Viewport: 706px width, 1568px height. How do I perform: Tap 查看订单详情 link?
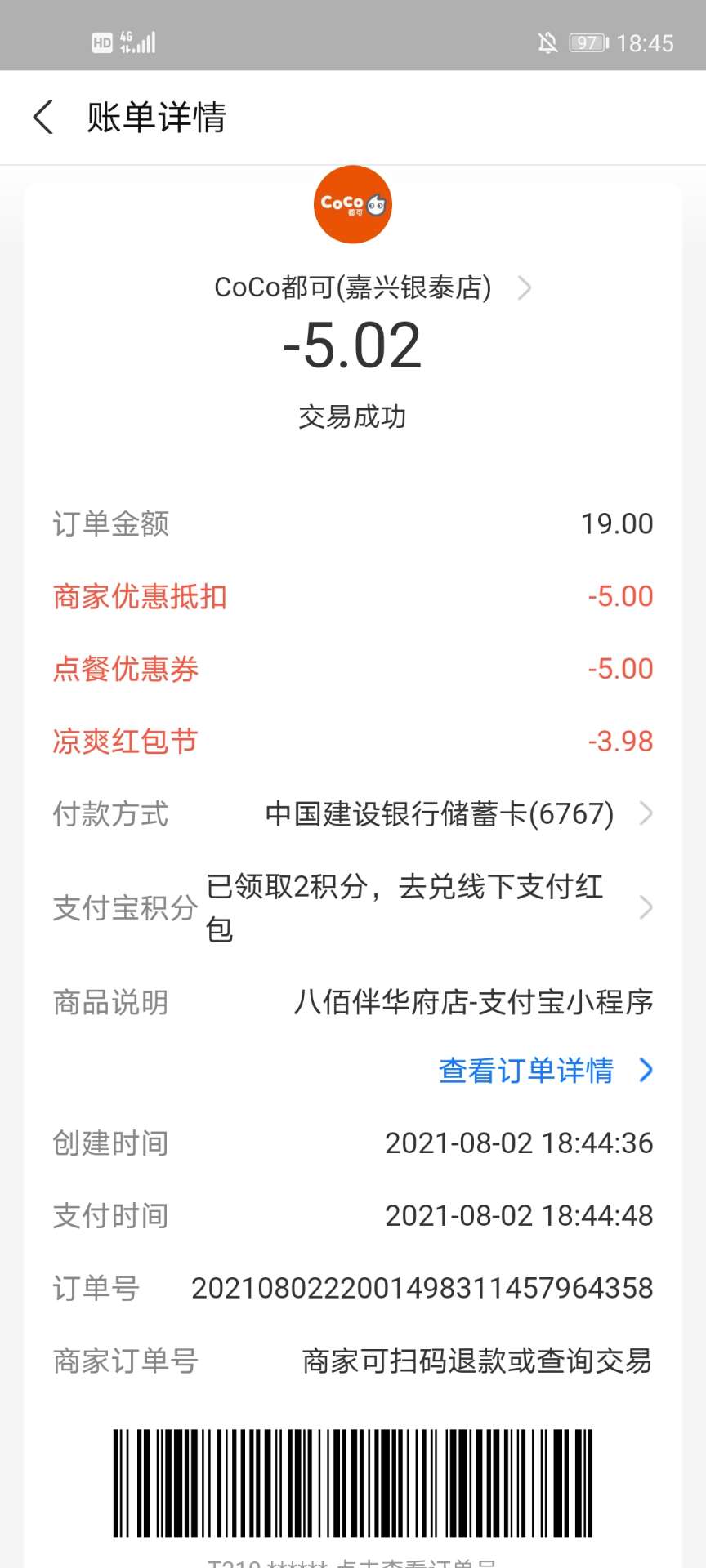click(546, 1070)
